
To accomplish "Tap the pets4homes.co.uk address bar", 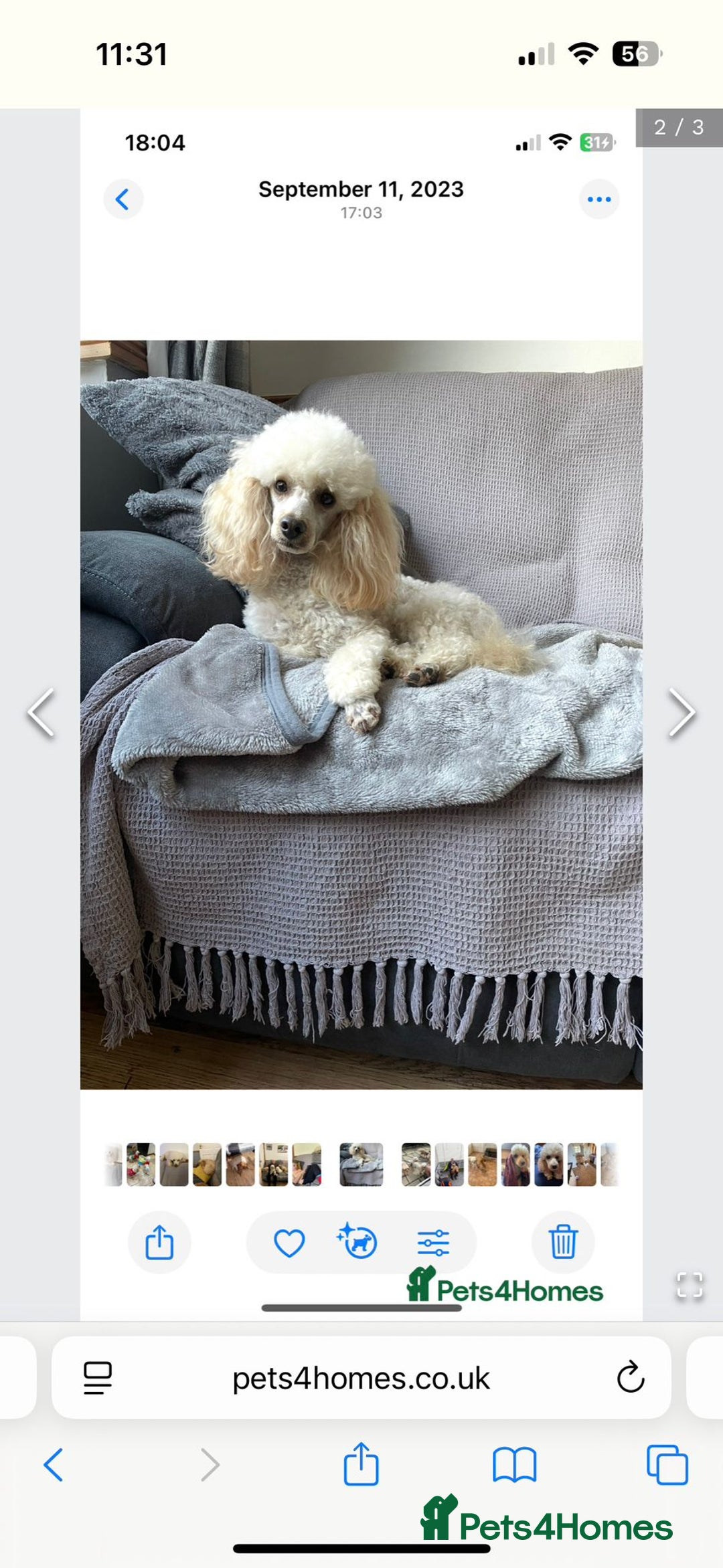I will [361, 1379].
